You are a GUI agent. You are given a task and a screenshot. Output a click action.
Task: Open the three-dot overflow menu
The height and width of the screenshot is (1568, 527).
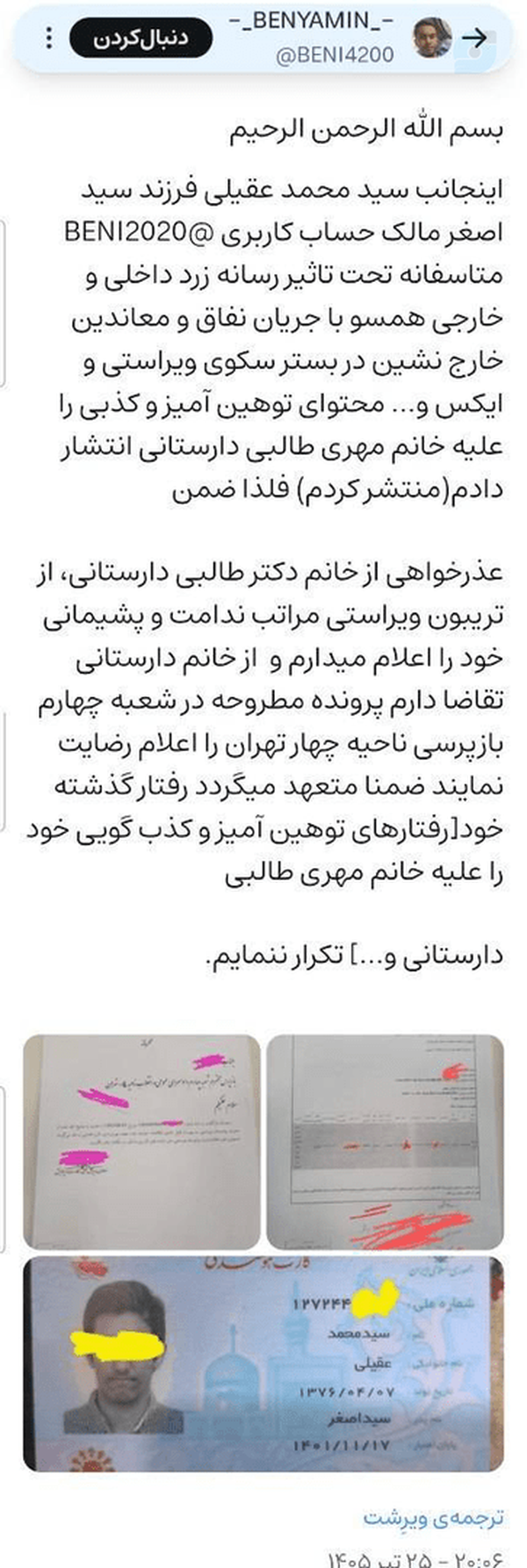pyautogui.click(x=48, y=39)
